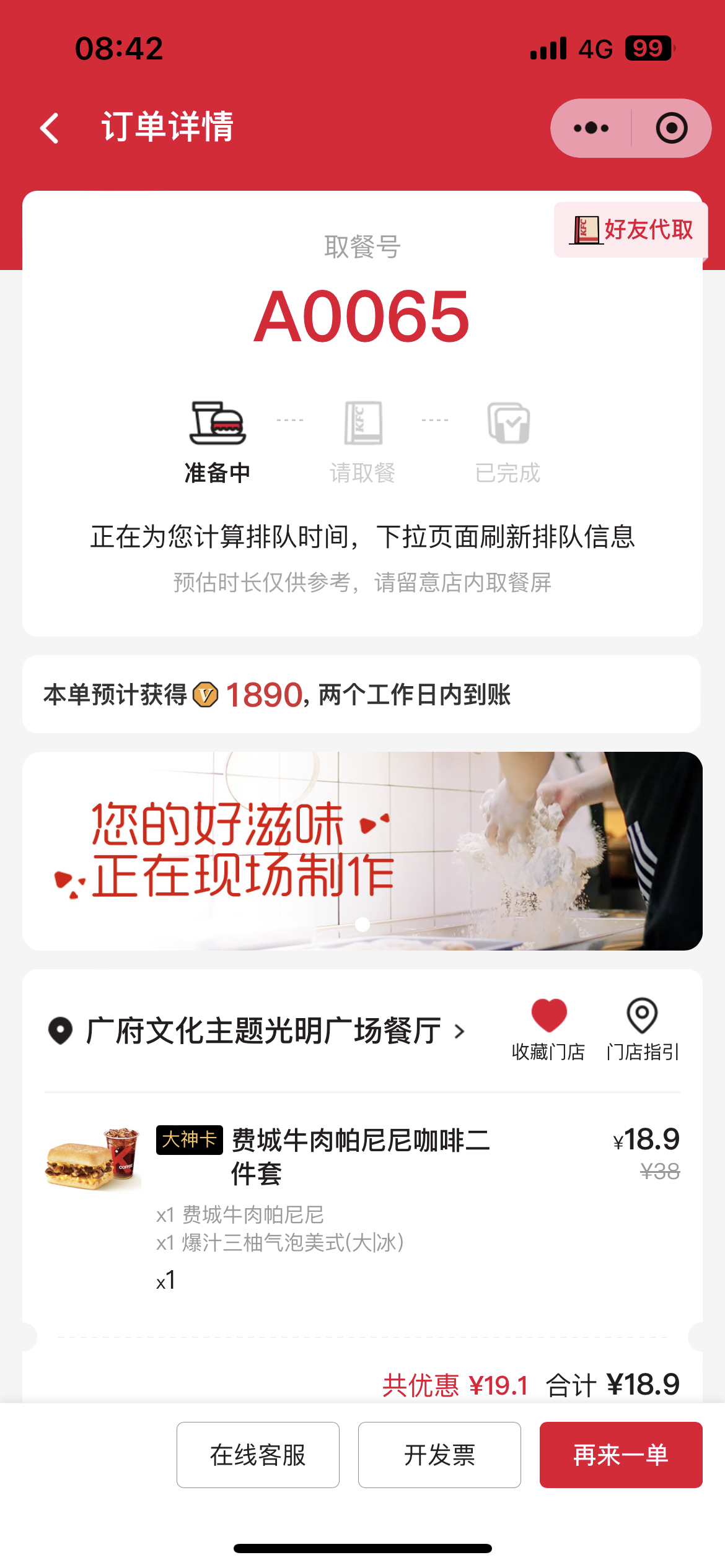Open the 广府文化主题光明广场餐厅 store details

[257, 1031]
